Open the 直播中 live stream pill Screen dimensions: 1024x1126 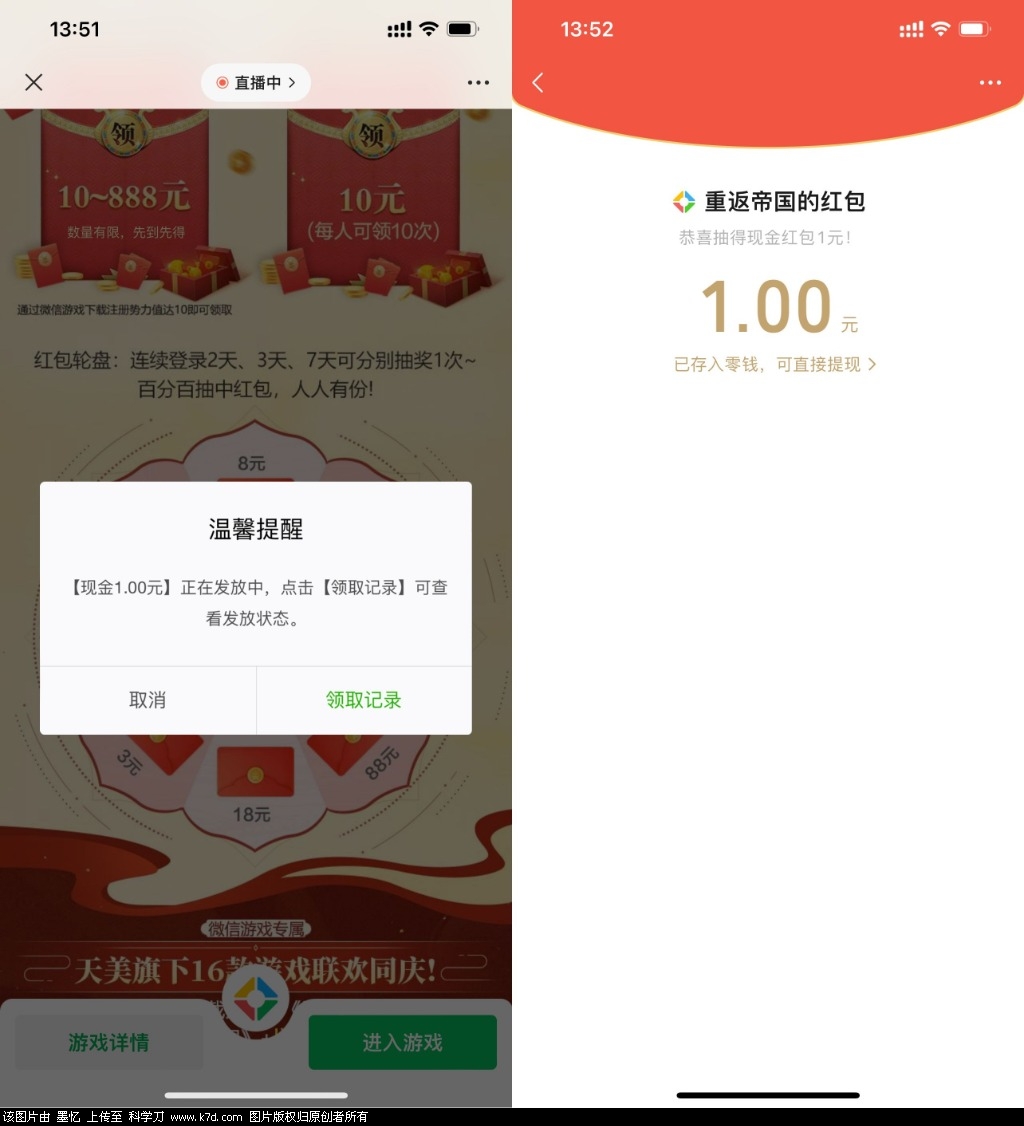click(x=256, y=83)
